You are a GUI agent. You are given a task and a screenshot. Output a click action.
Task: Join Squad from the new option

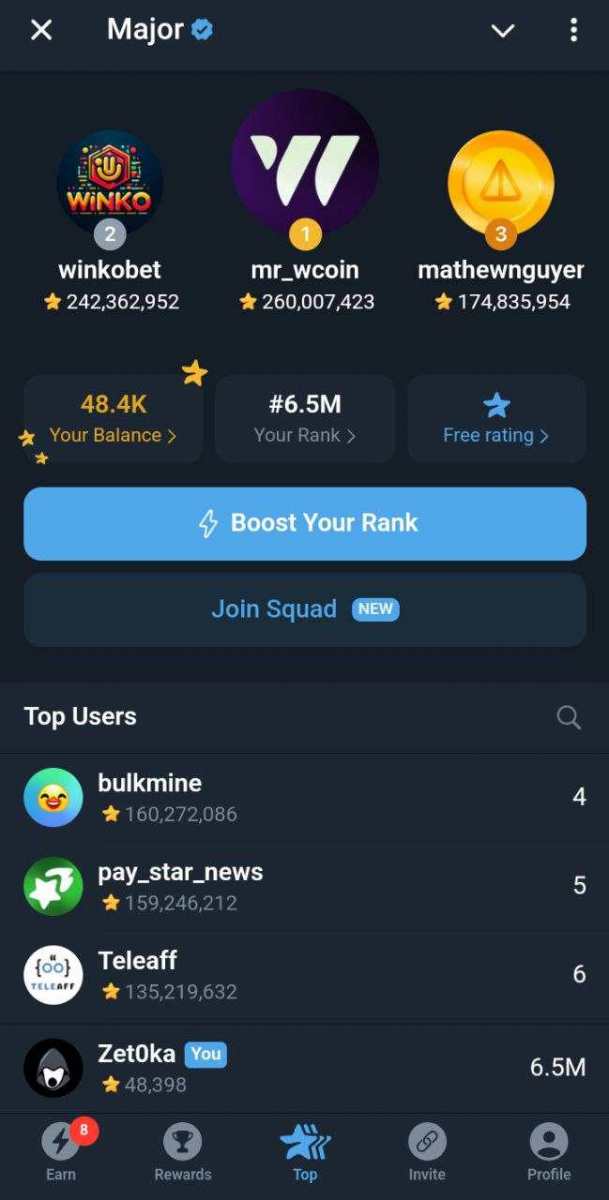304,609
